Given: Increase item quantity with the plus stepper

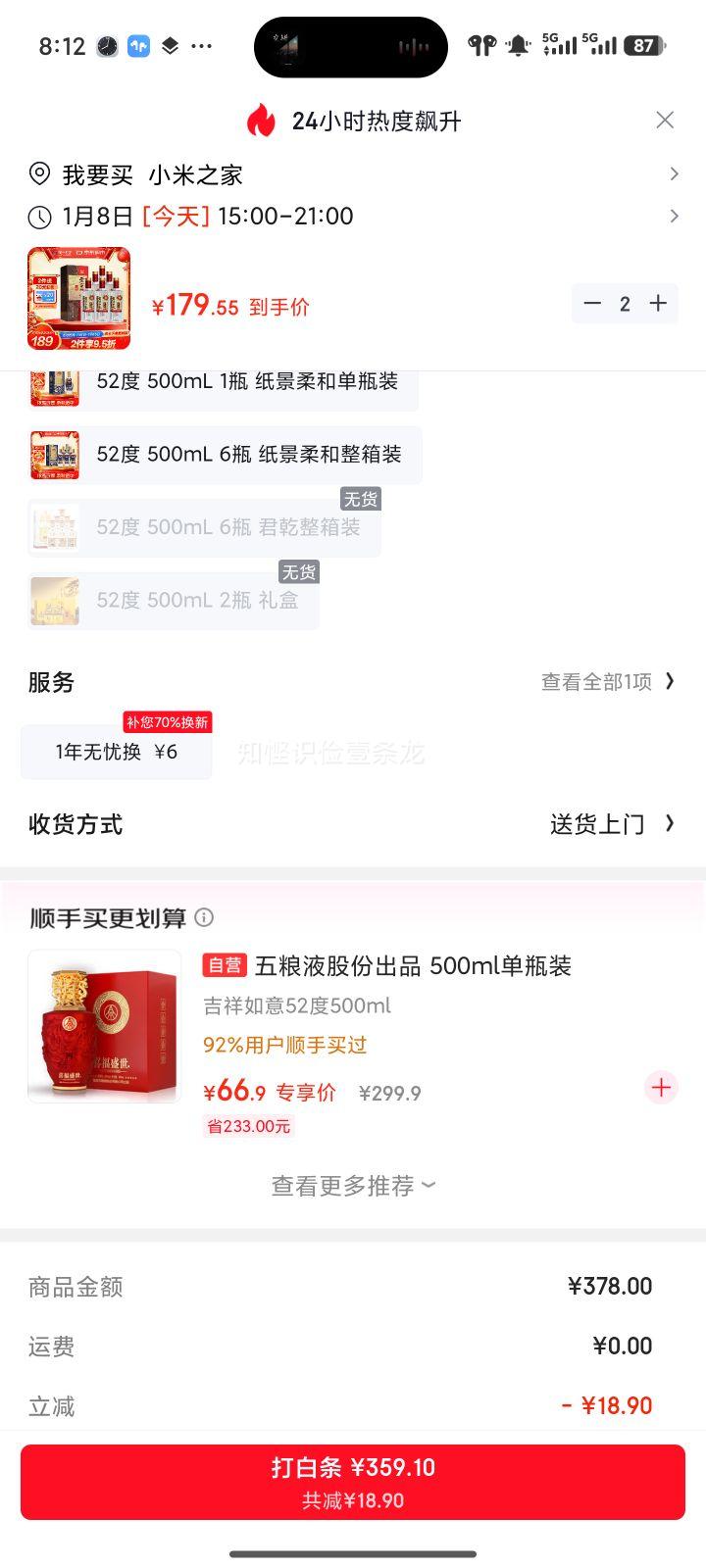Looking at the screenshot, I should pyautogui.click(x=658, y=304).
